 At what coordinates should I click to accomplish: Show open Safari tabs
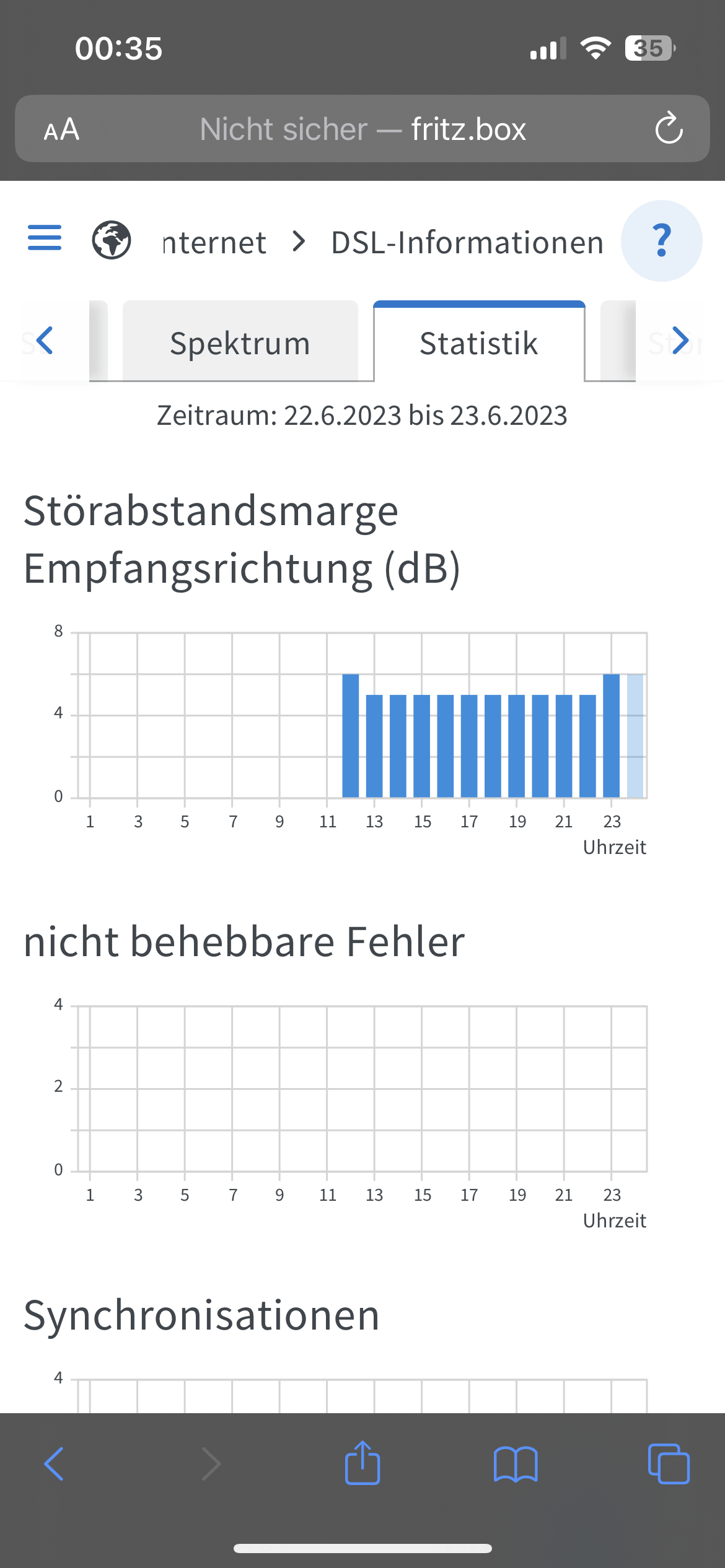point(668,1464)
